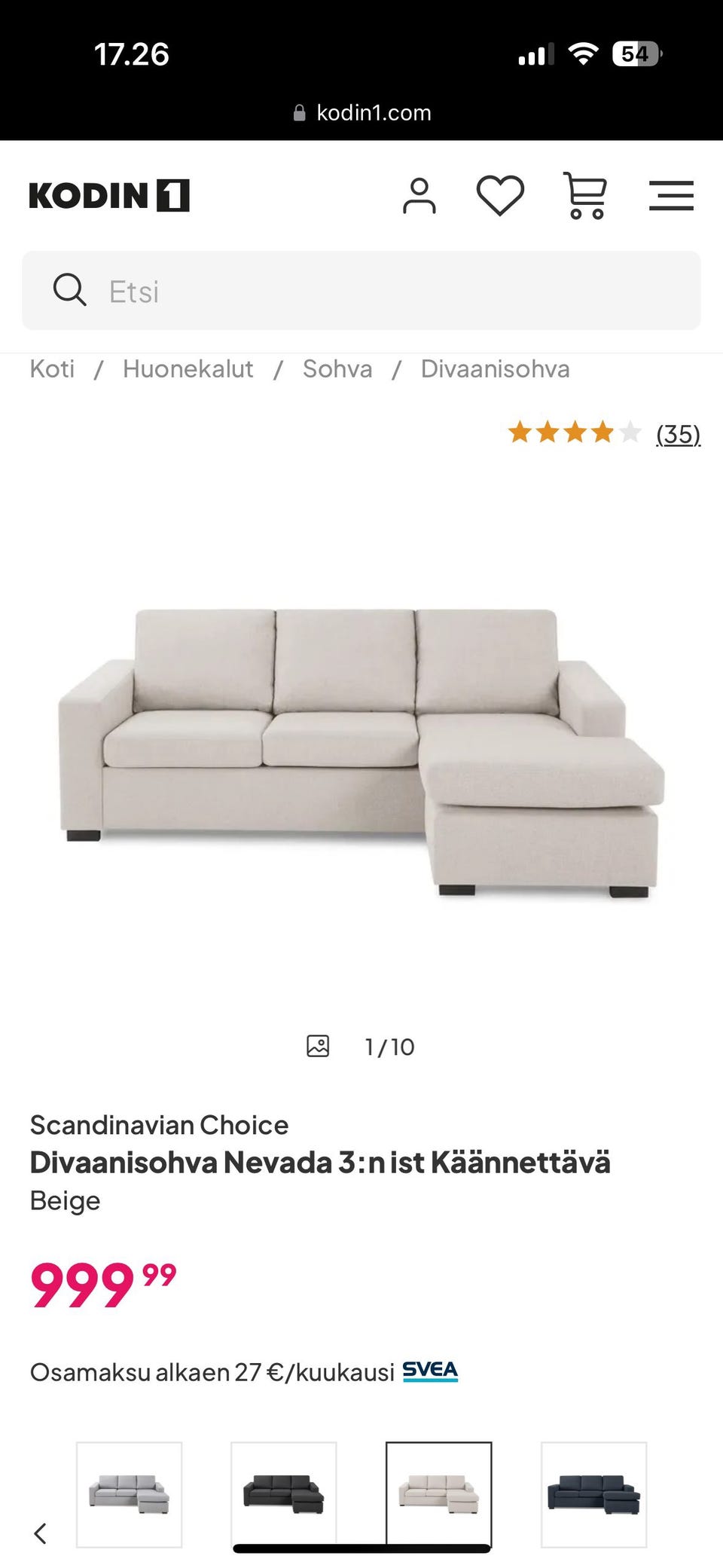Tap the Etsi search input field
Image resolution: width=723 pixels, height=1568 pixels.
coord(301,290)
